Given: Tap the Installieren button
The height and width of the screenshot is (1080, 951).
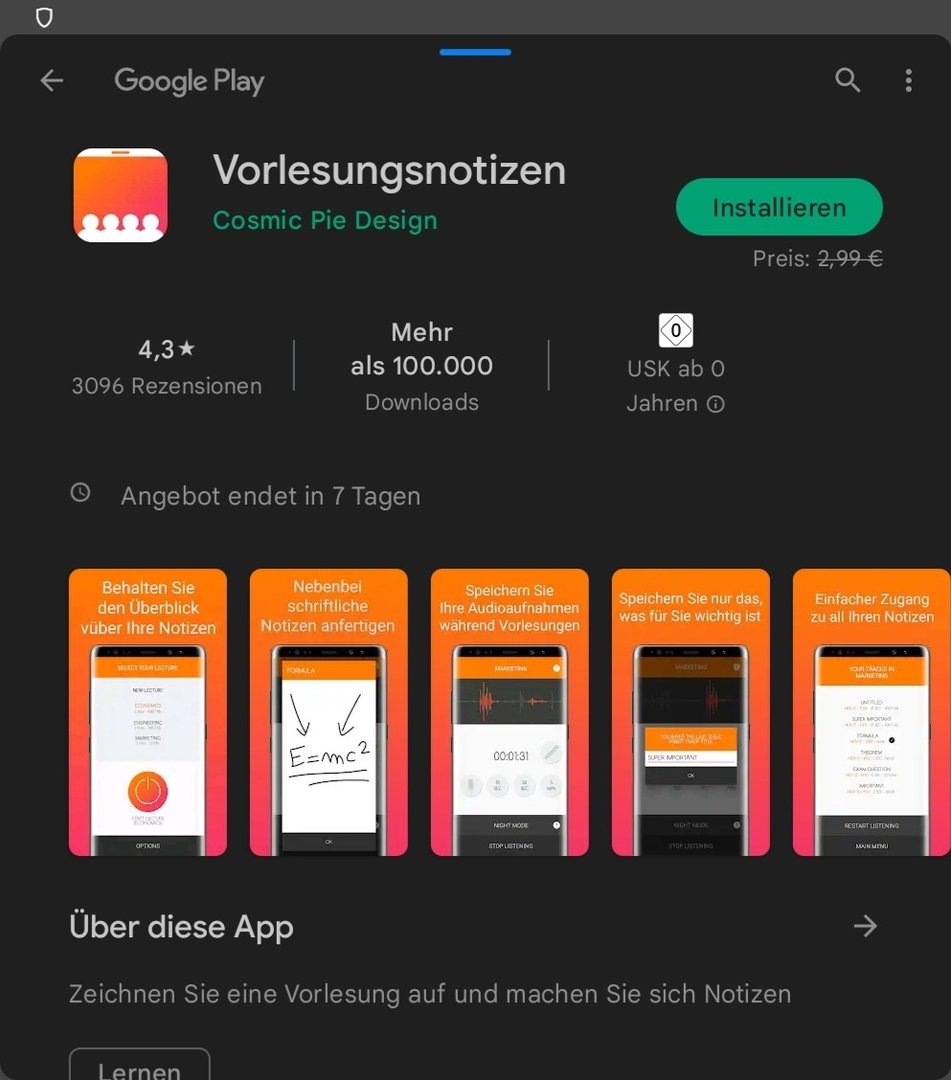Looking at the screenshot, I should (x=779, y=207).
